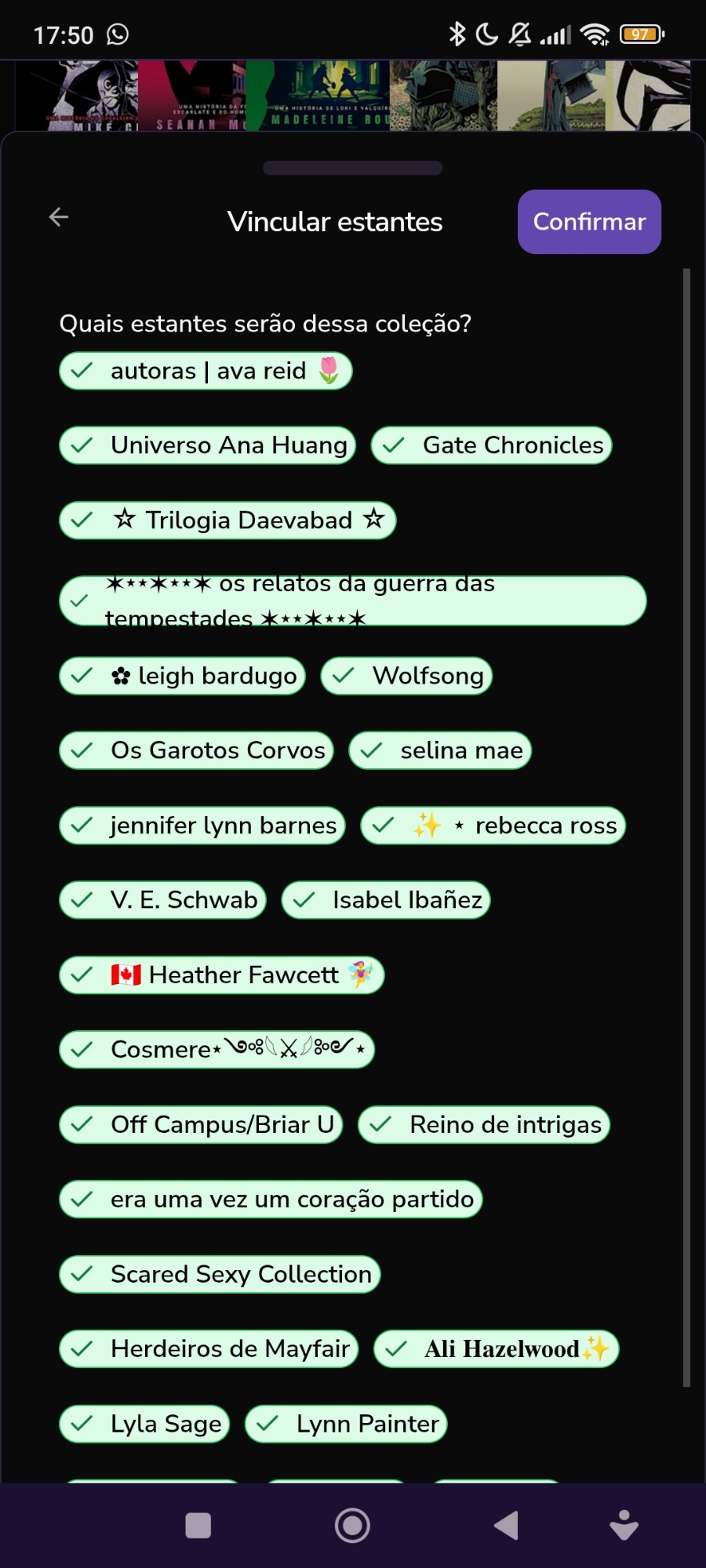Unselect the leigh bardugo chip

point(182,676)
